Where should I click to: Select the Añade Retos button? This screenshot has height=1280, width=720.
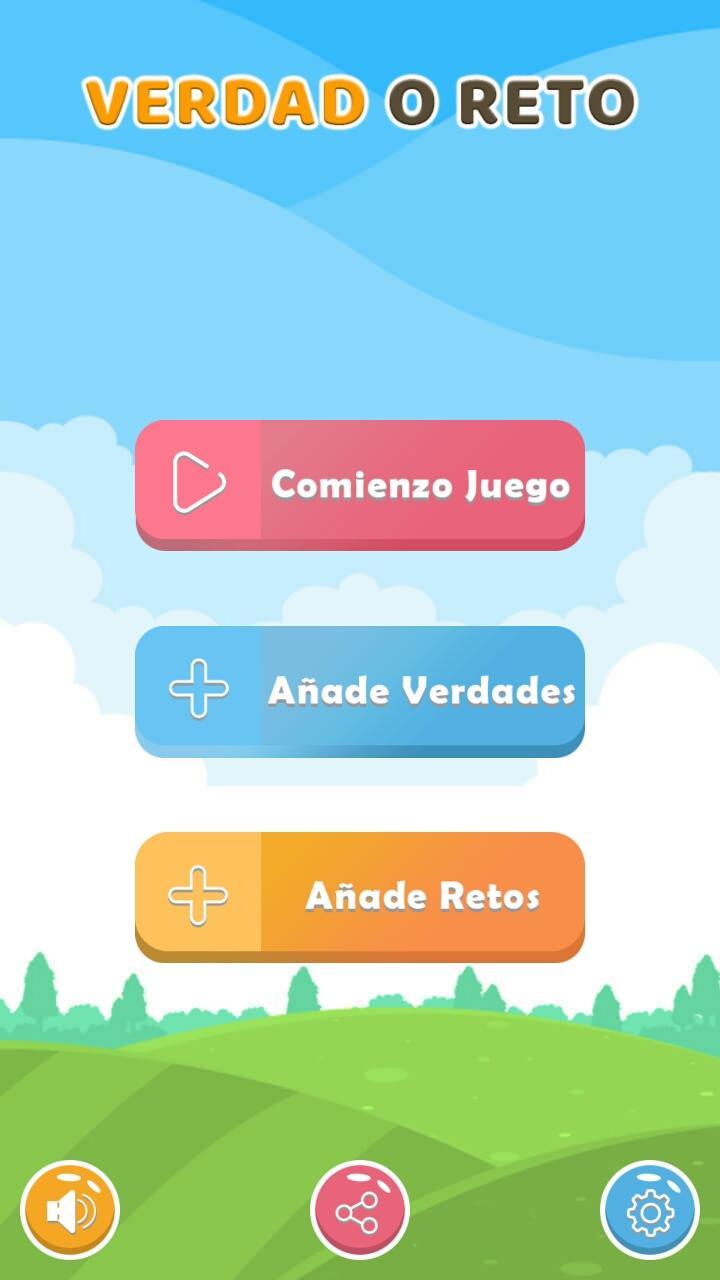360,896
